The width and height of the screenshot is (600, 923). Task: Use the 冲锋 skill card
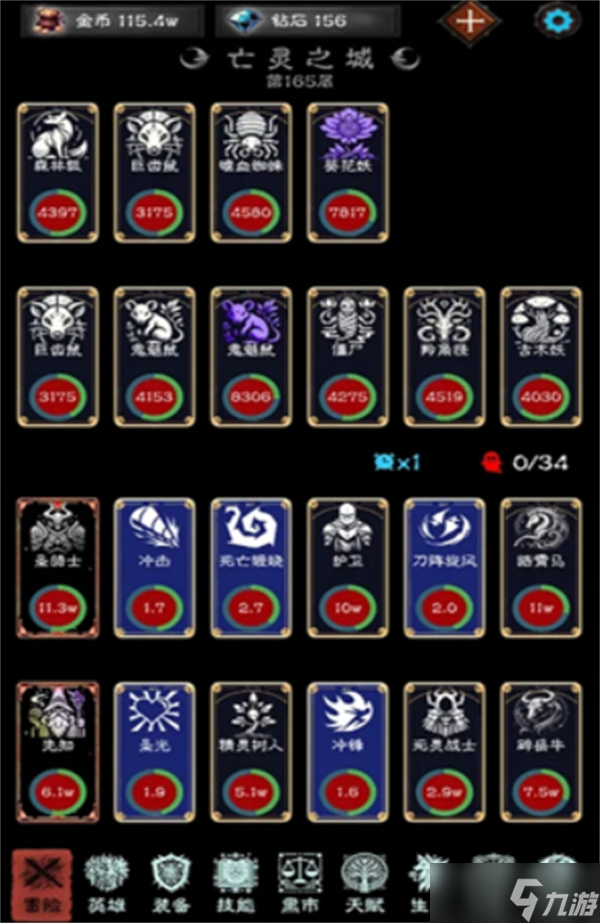tap(347, 750)
